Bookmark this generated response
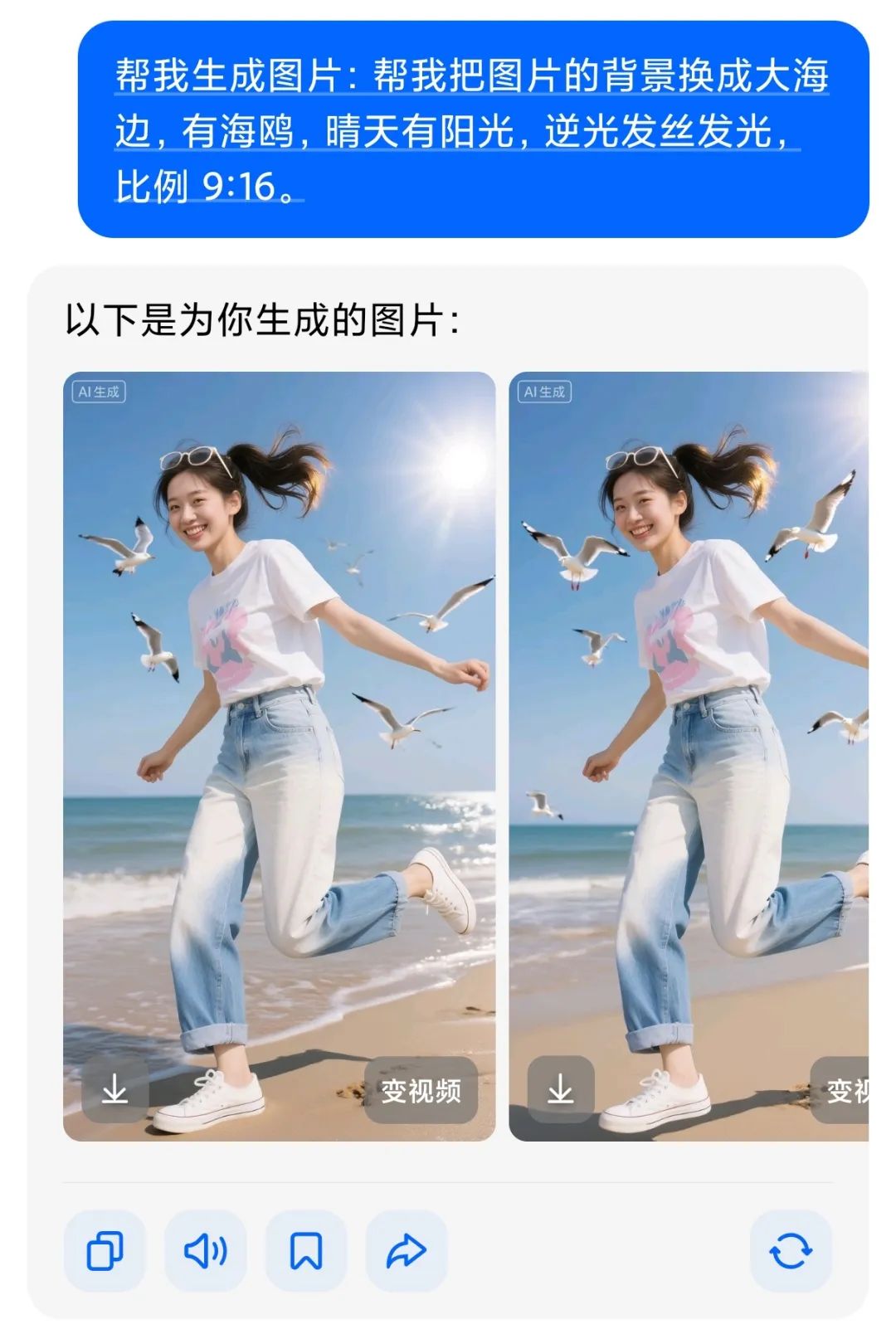Image resolution: width=896 pixels, height=1334 pixels. click(305, 1250)
